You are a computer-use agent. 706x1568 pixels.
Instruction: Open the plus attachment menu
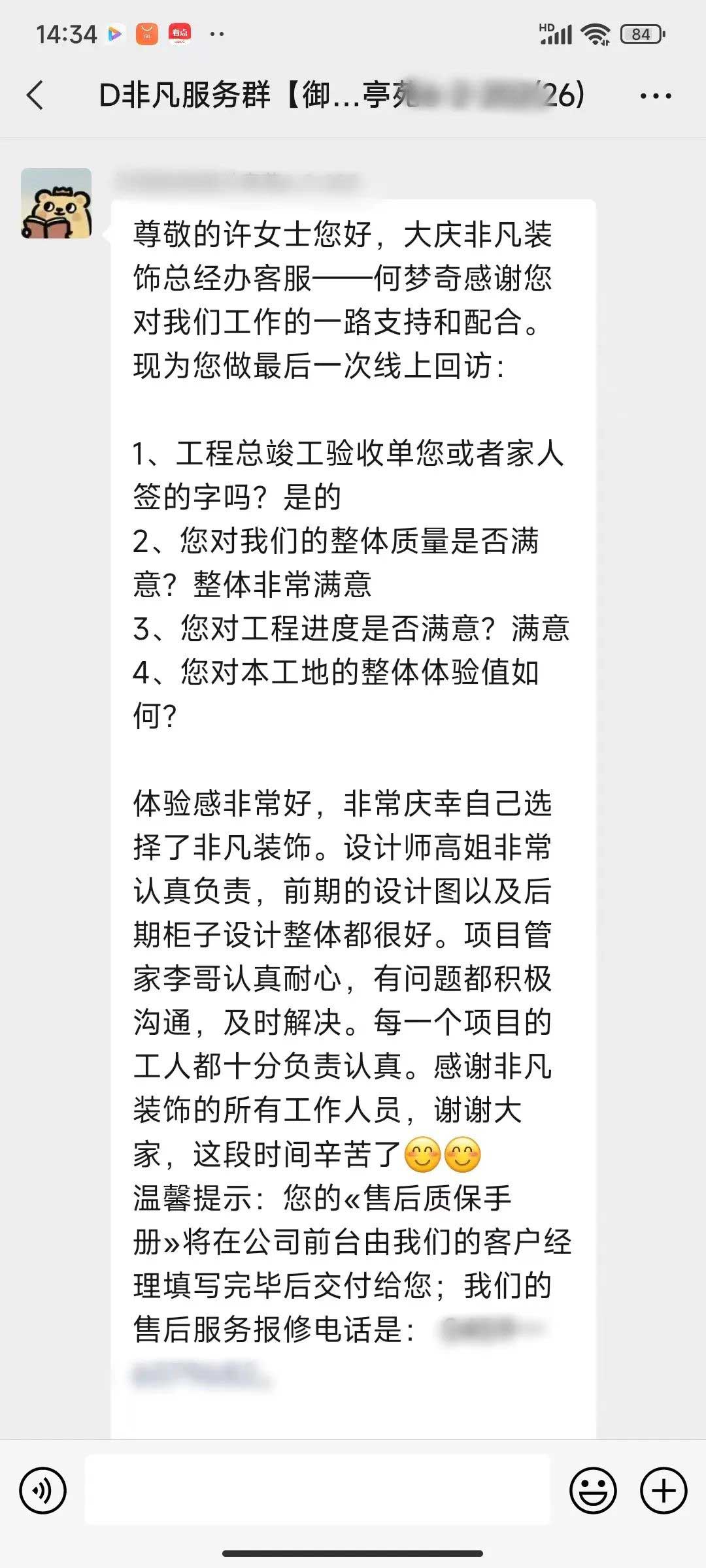[x=664, y=1491]
